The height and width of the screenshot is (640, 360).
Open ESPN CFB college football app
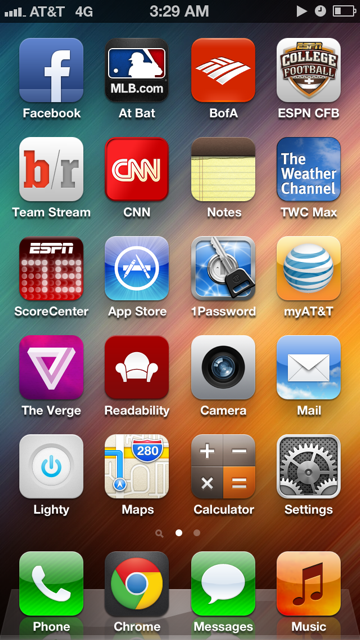tap(309, 70)
